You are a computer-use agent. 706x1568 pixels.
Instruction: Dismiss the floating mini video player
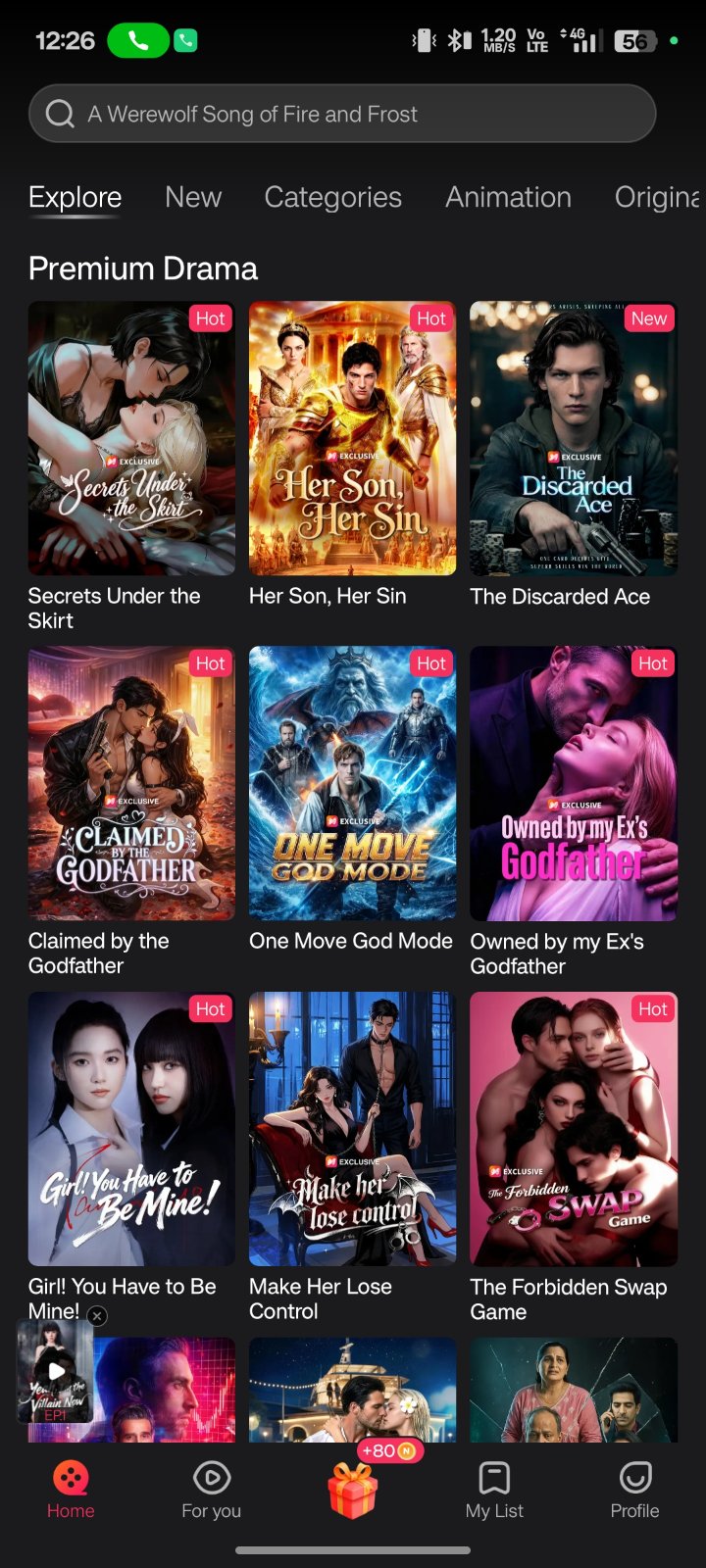[x=97, y=1316]
